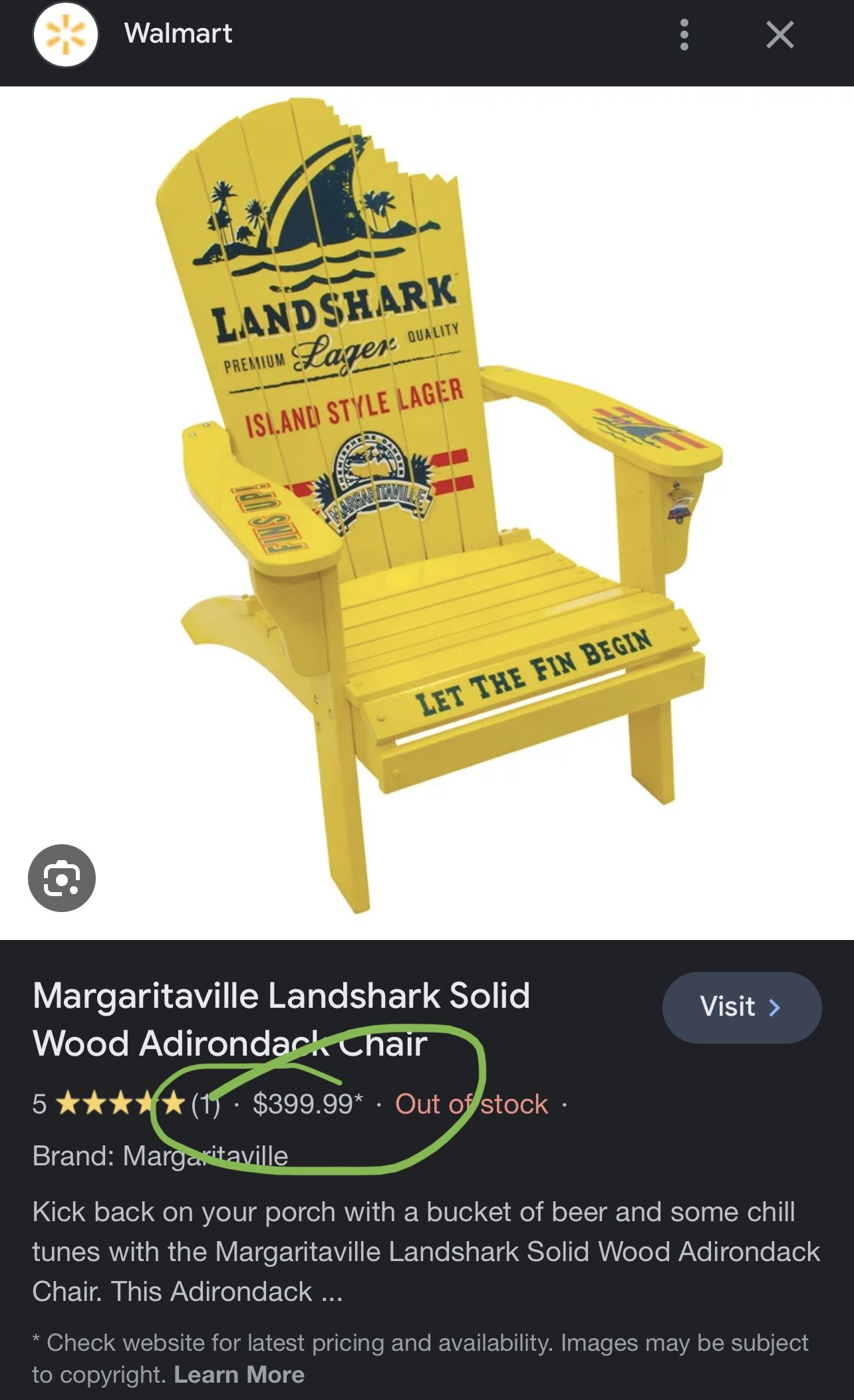Open the Learn More link
The image size is (854, 1400).
pyautogui.click(x=239, y=1374)
